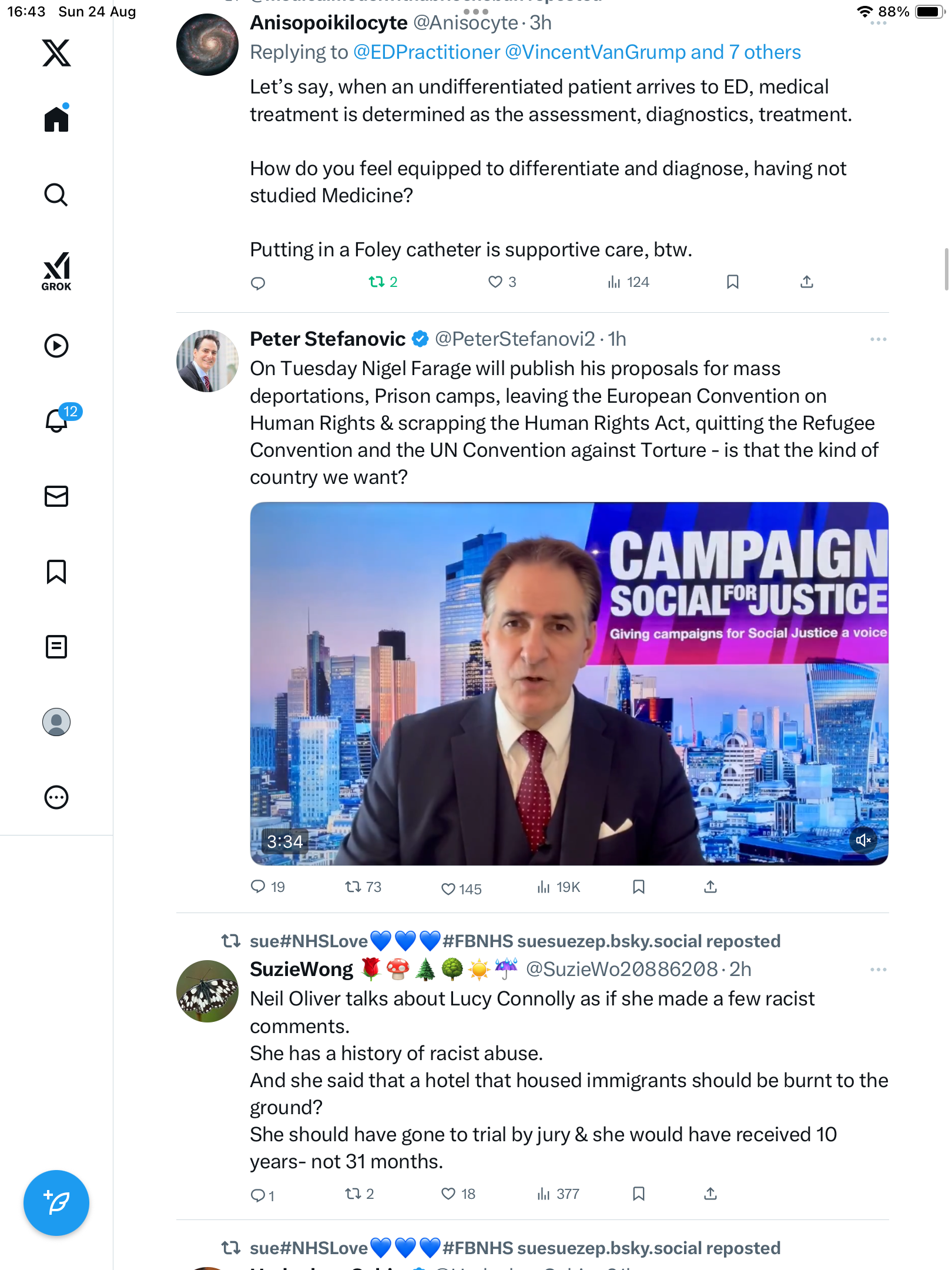Unmute Peter Stefanovic's video

863,840
